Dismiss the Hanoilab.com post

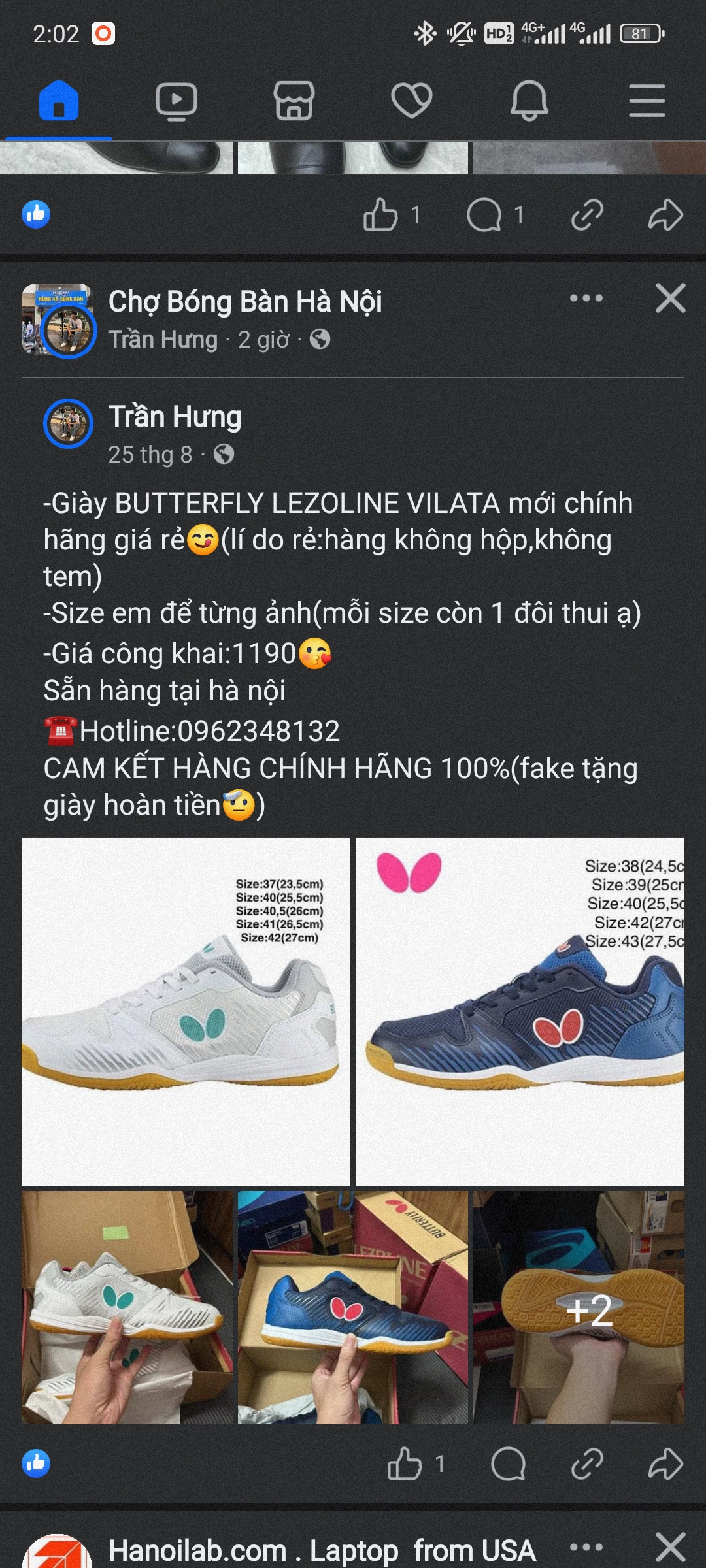[671, 1548]
